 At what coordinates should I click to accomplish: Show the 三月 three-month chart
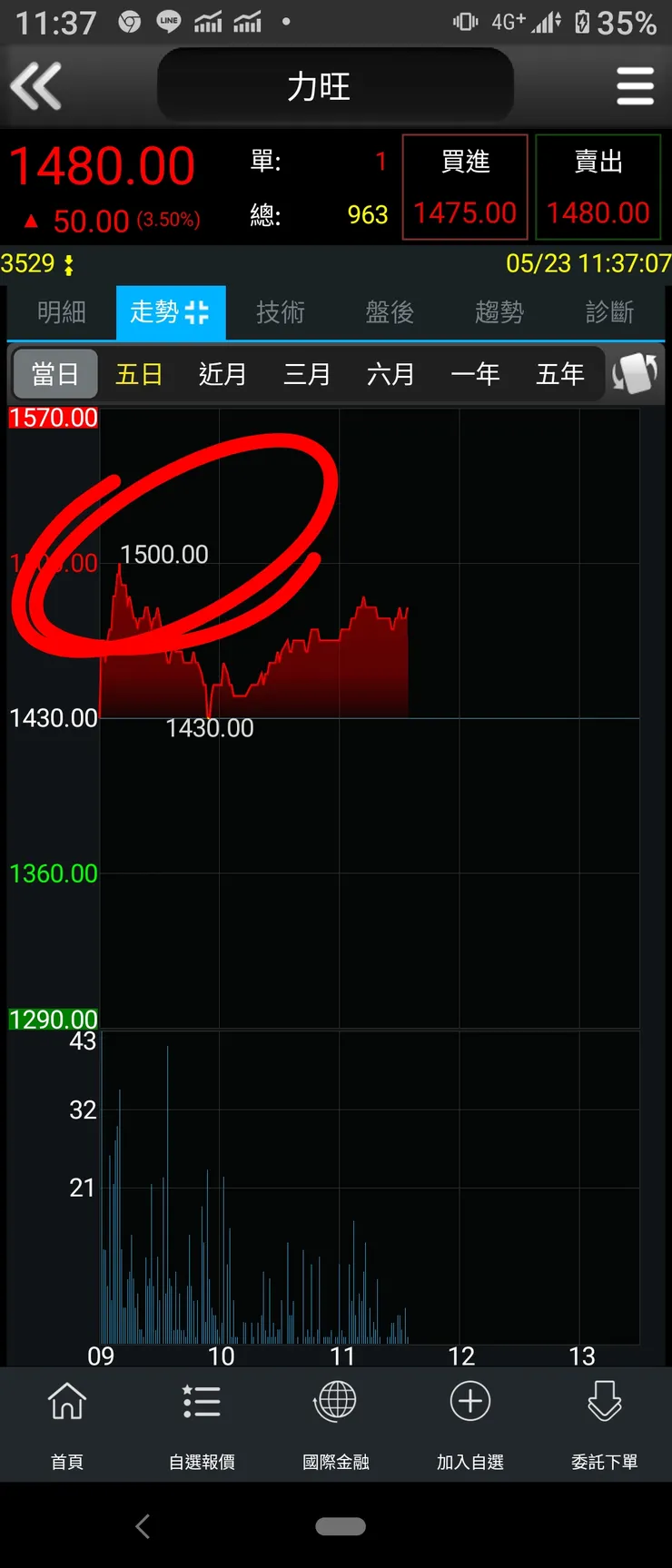pyautogui.click(x=307, y=374)
